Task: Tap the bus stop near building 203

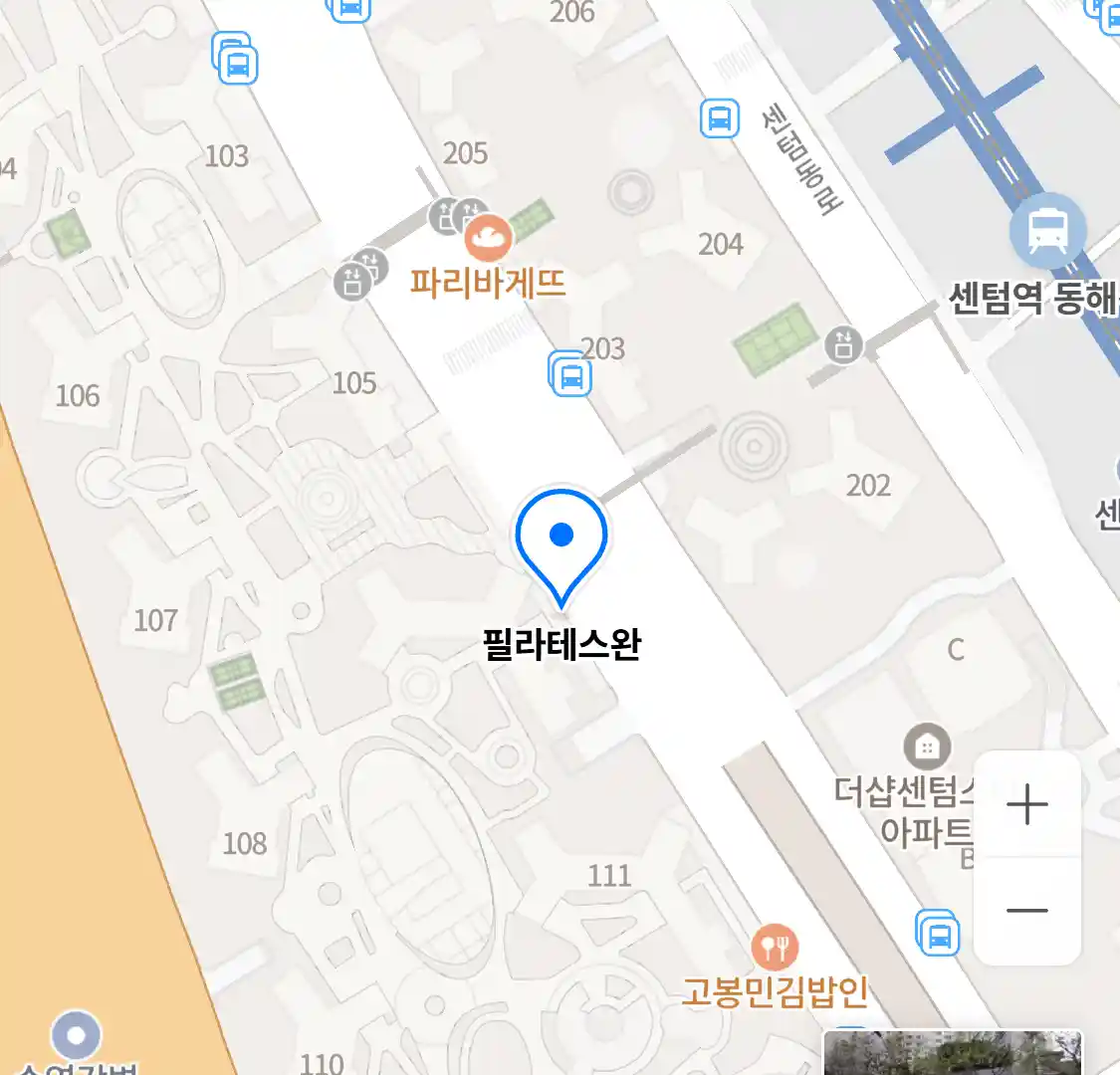Action: tap(571, 376)
